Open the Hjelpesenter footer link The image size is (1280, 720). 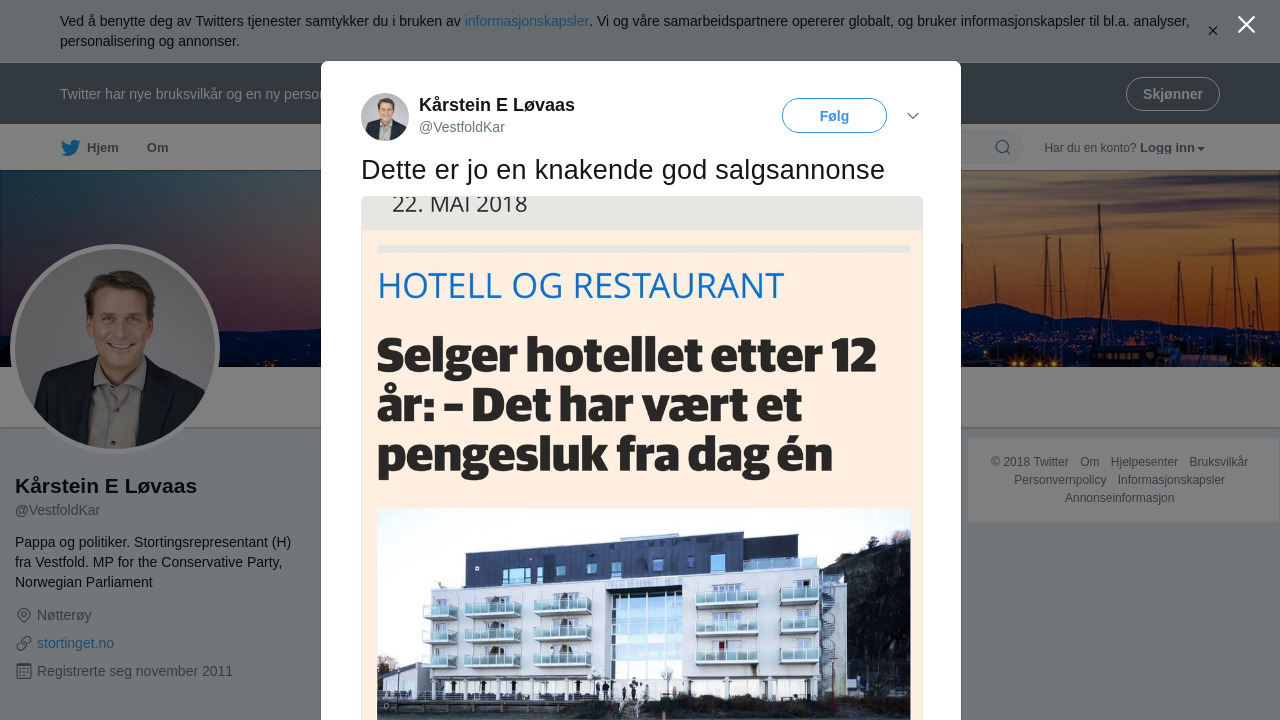[x=1144, y=462]
